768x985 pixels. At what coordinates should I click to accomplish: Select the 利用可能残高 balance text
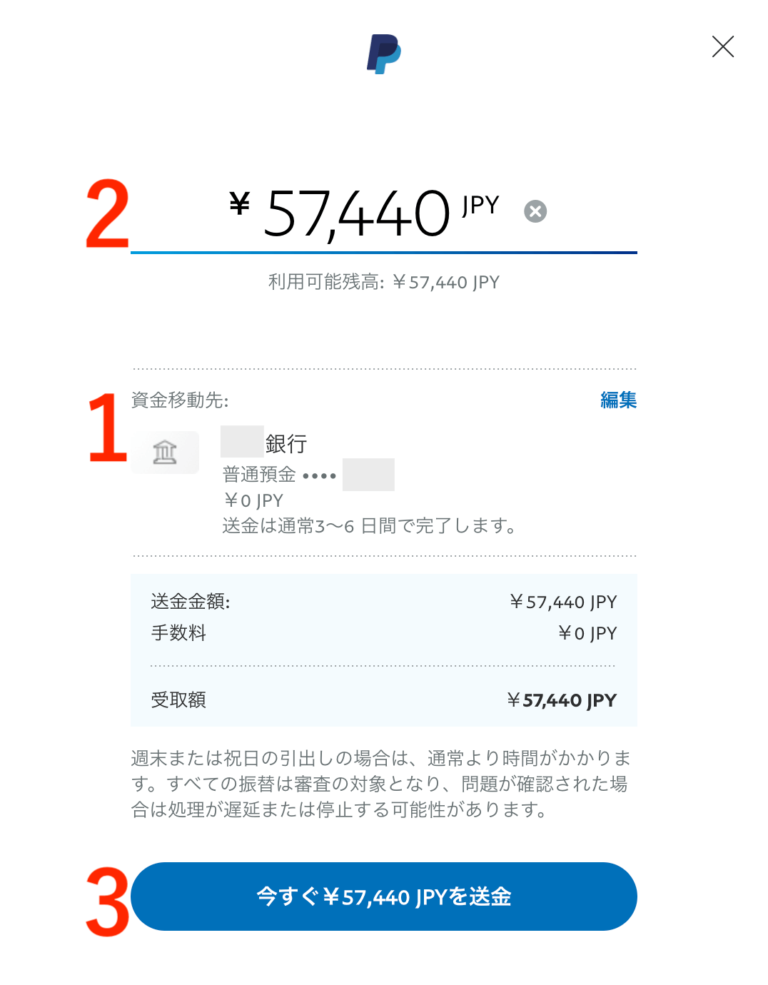click(x=382, y=282)
